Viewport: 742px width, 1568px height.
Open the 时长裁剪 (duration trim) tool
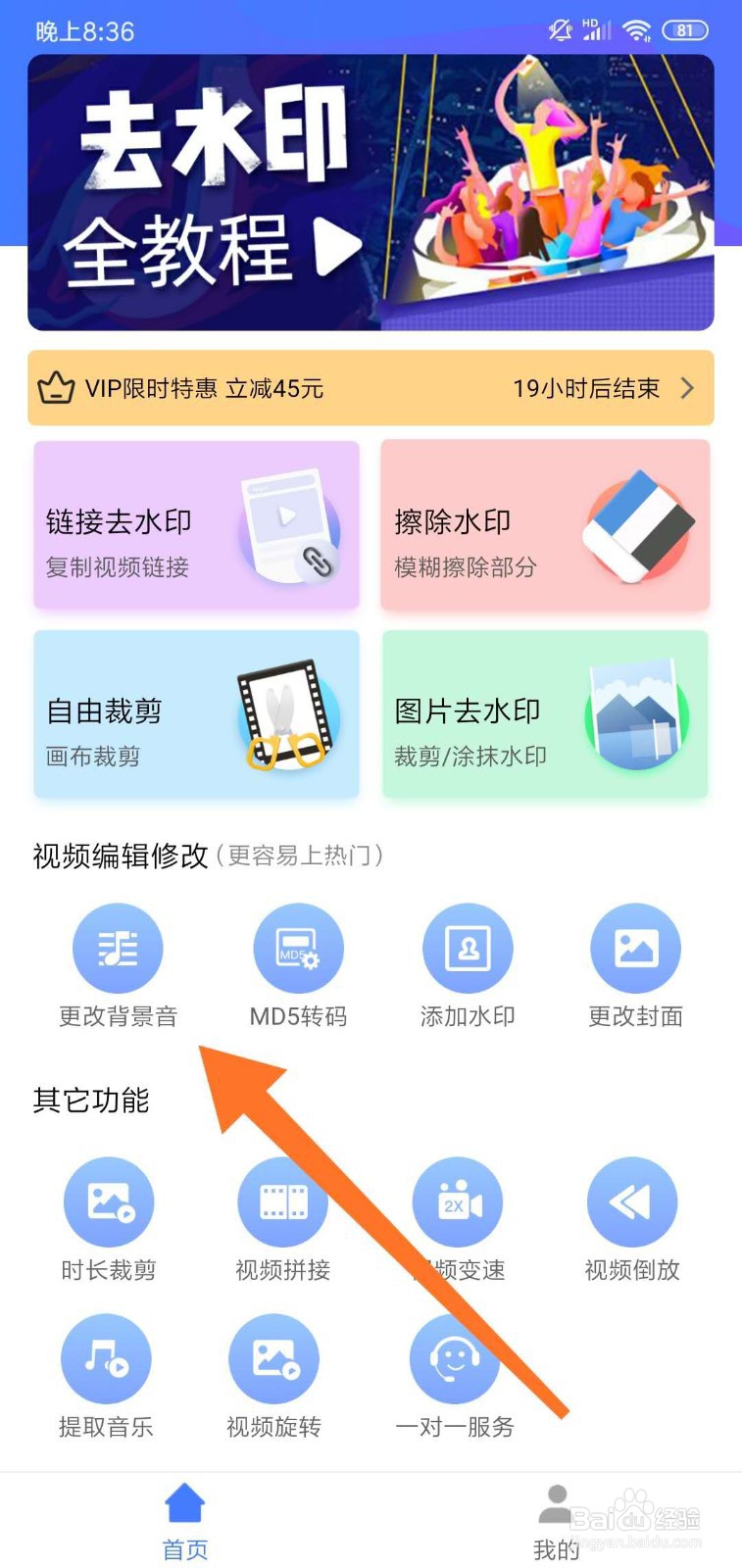click(x=108, y=1200)
